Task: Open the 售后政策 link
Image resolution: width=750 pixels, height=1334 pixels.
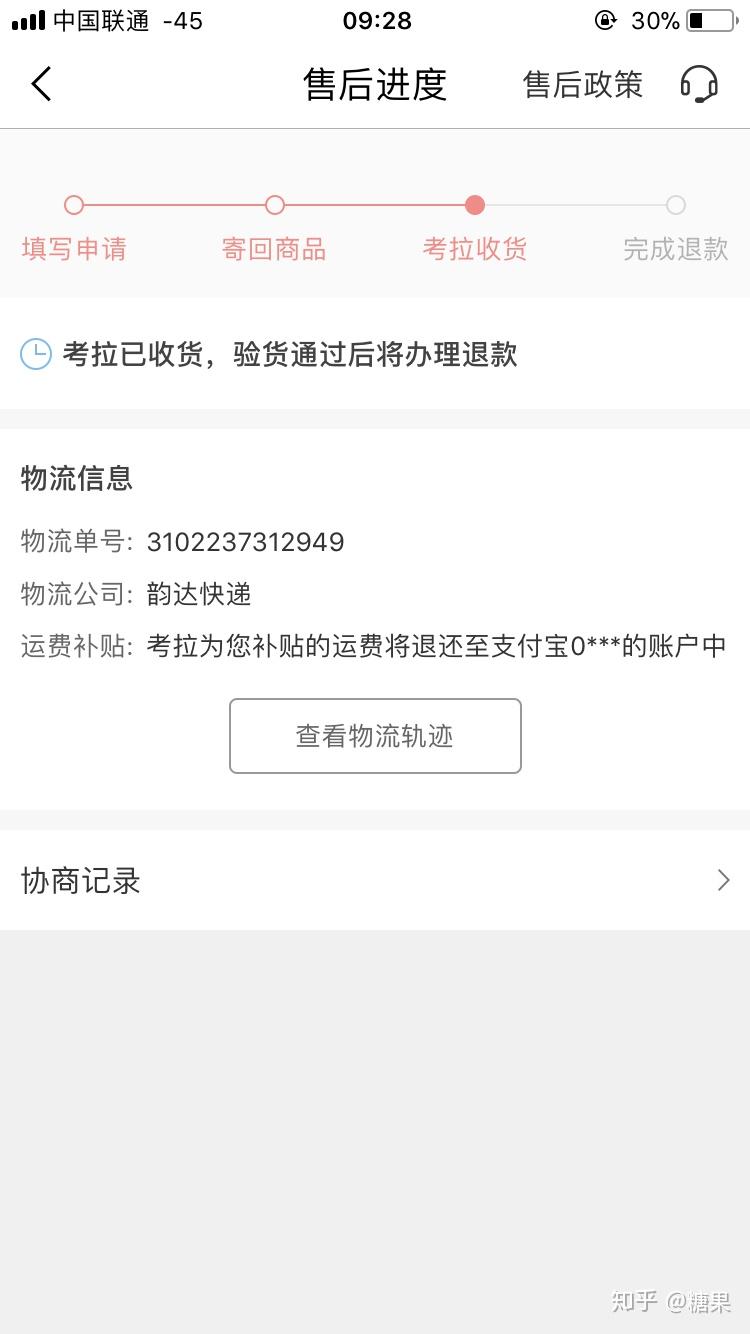Action: pos(582,85)
